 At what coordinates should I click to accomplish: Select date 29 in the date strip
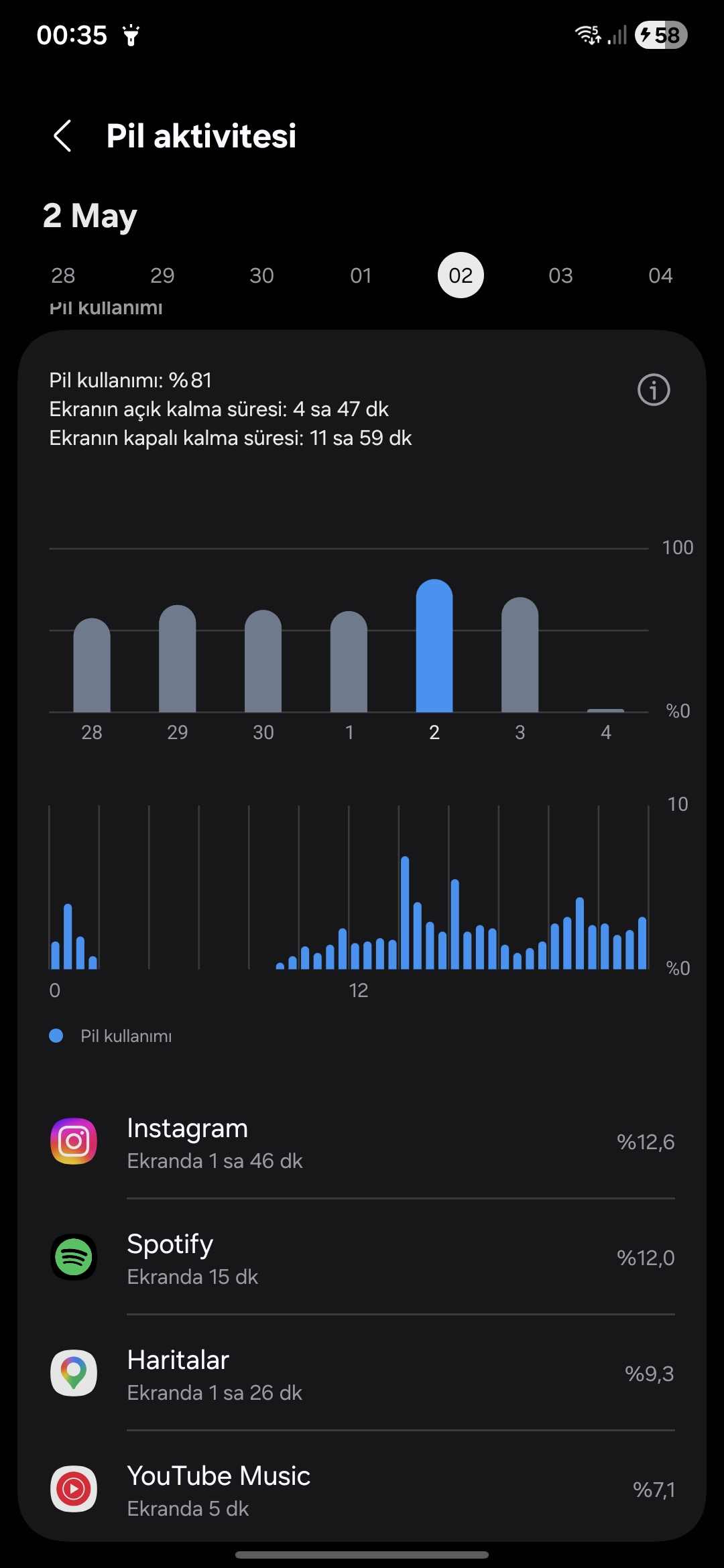[x=162, y=275]
